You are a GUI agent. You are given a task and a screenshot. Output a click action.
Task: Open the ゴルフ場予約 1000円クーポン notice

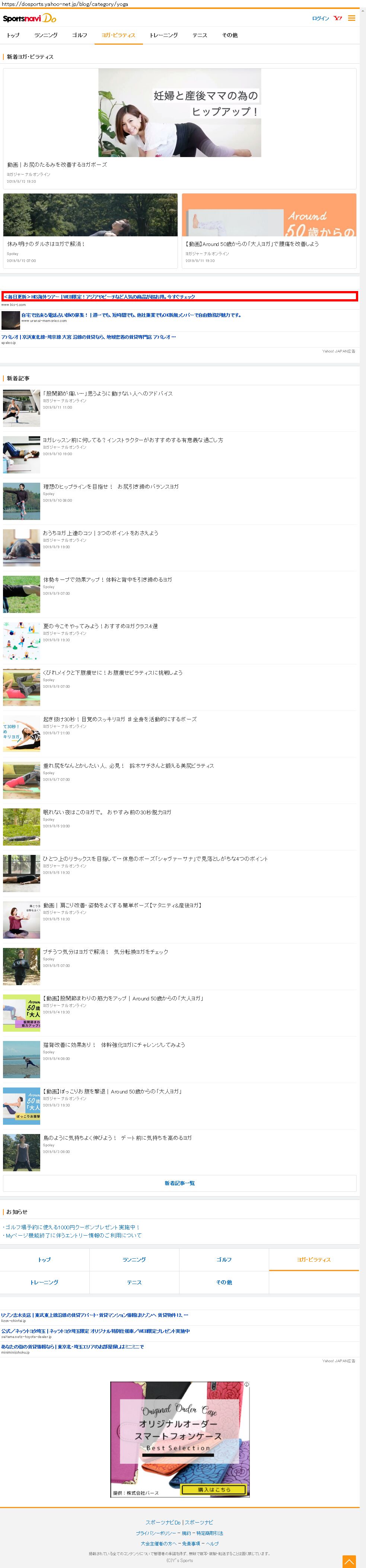[x=72, y=1227]
